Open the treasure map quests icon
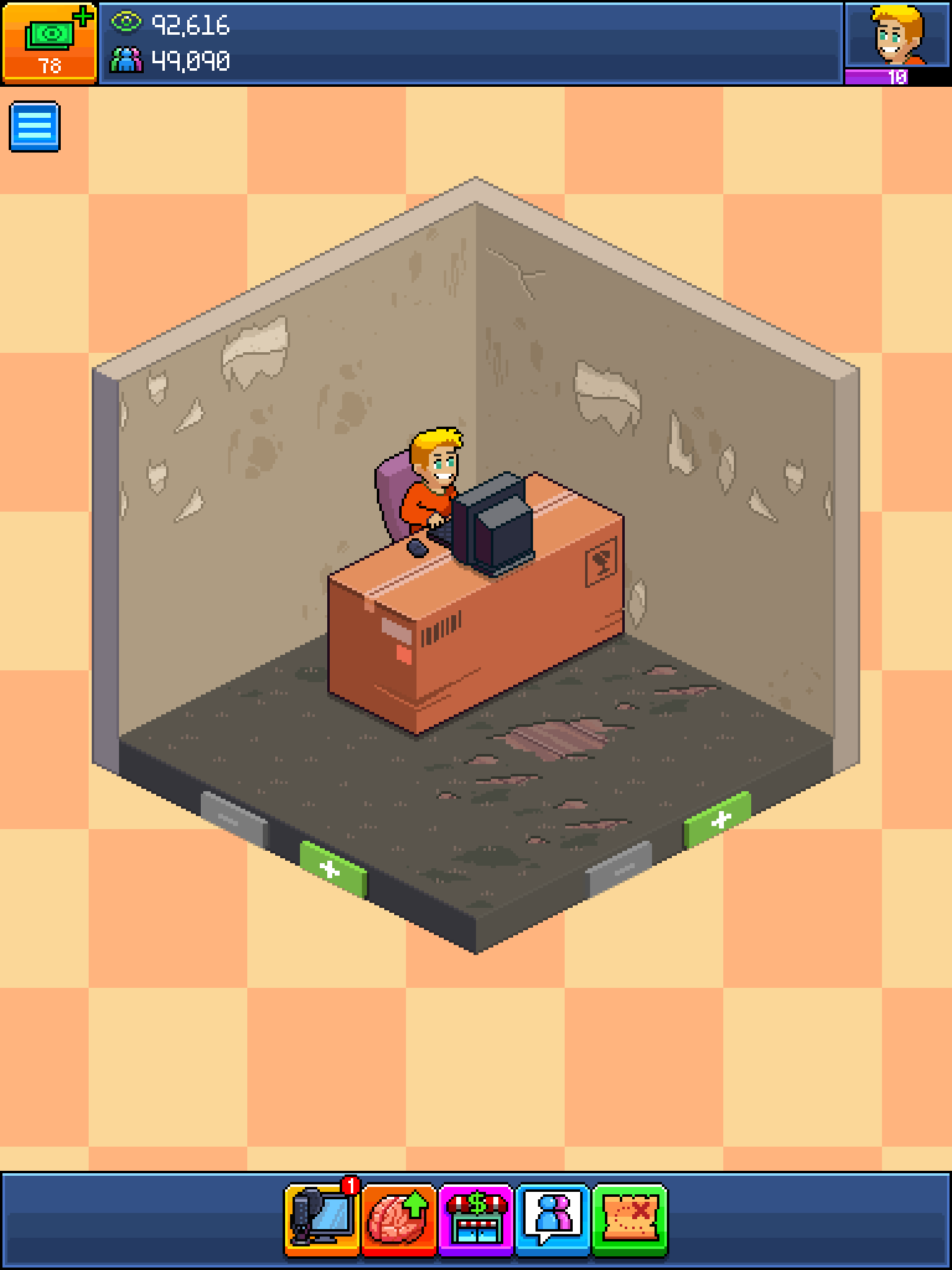Viewport: 952px width, 1270px height. [x=630, y=1219]
